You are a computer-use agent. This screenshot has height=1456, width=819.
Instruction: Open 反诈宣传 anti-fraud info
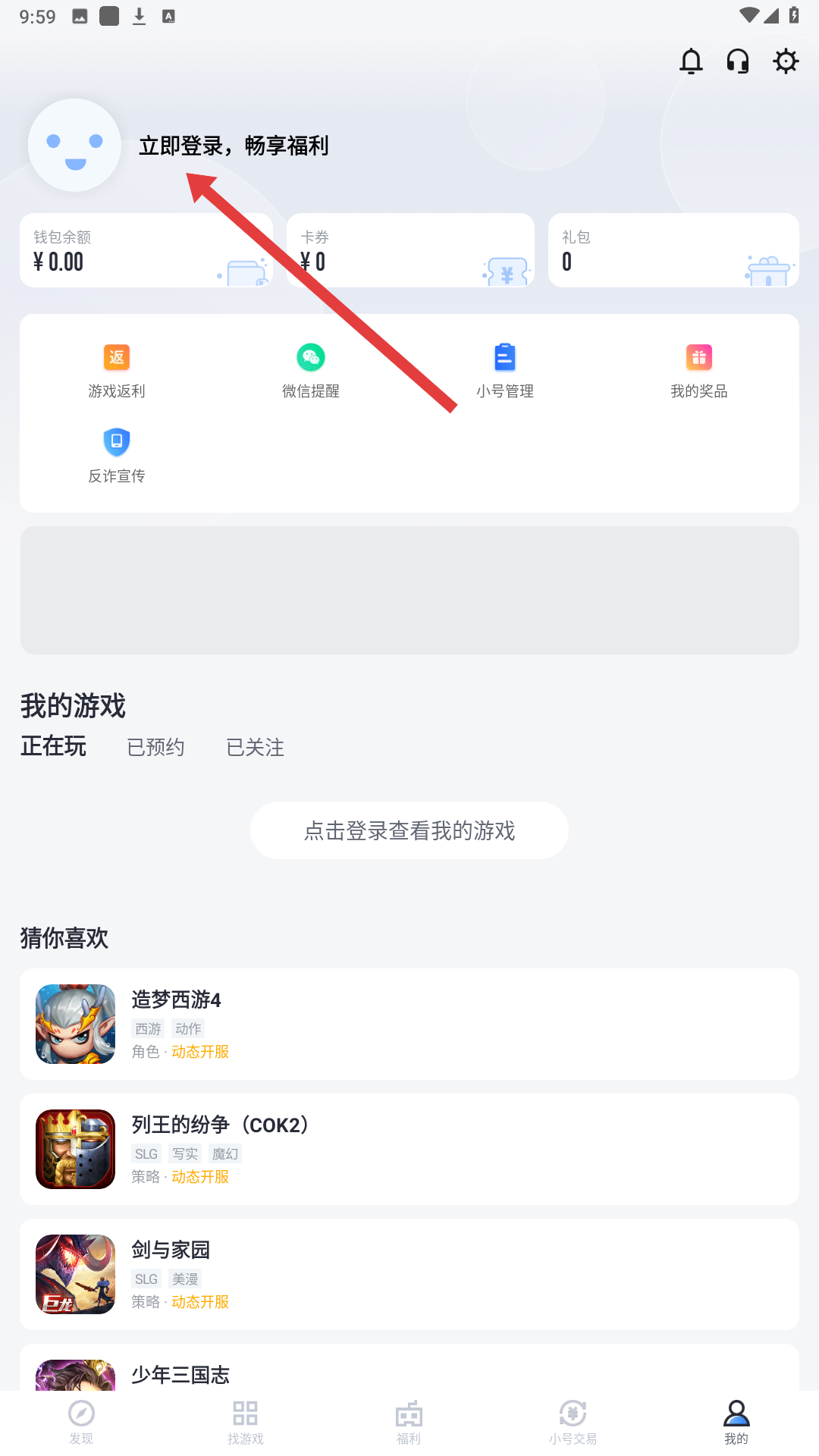tap(117, 455)
